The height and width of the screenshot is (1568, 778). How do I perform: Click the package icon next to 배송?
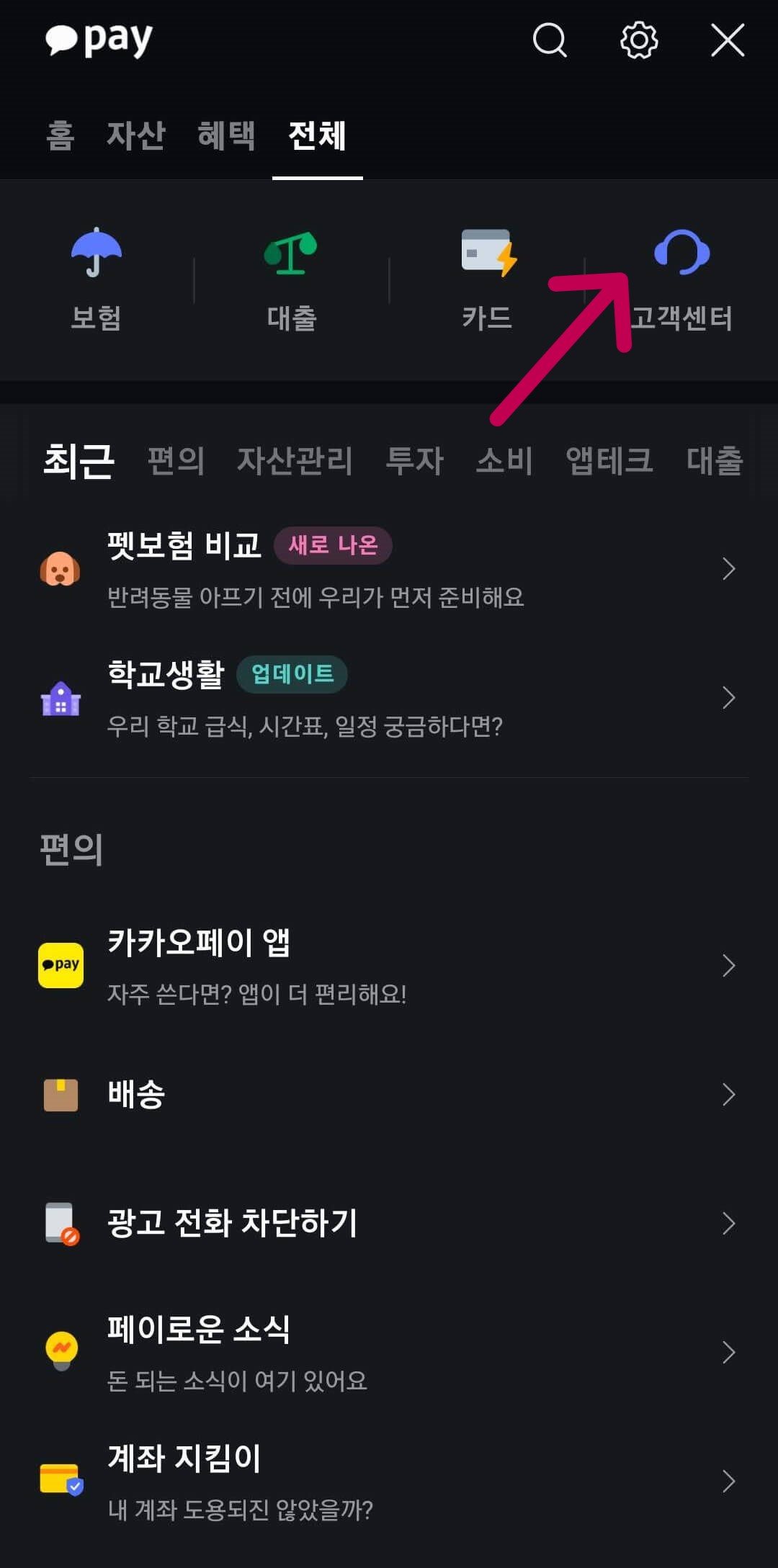[61, 1095]
